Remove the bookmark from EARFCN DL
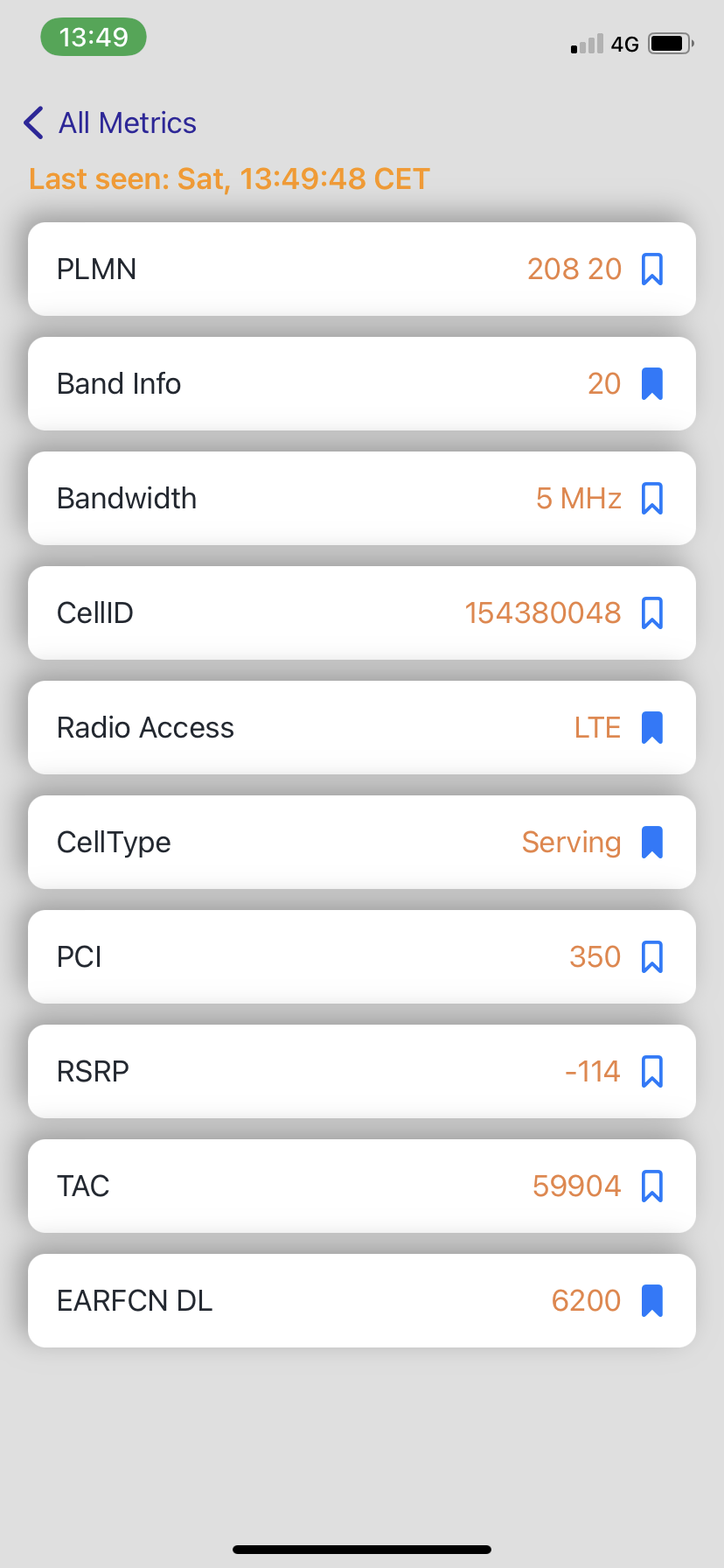Screen dimensions: 724x1568 652,1301
